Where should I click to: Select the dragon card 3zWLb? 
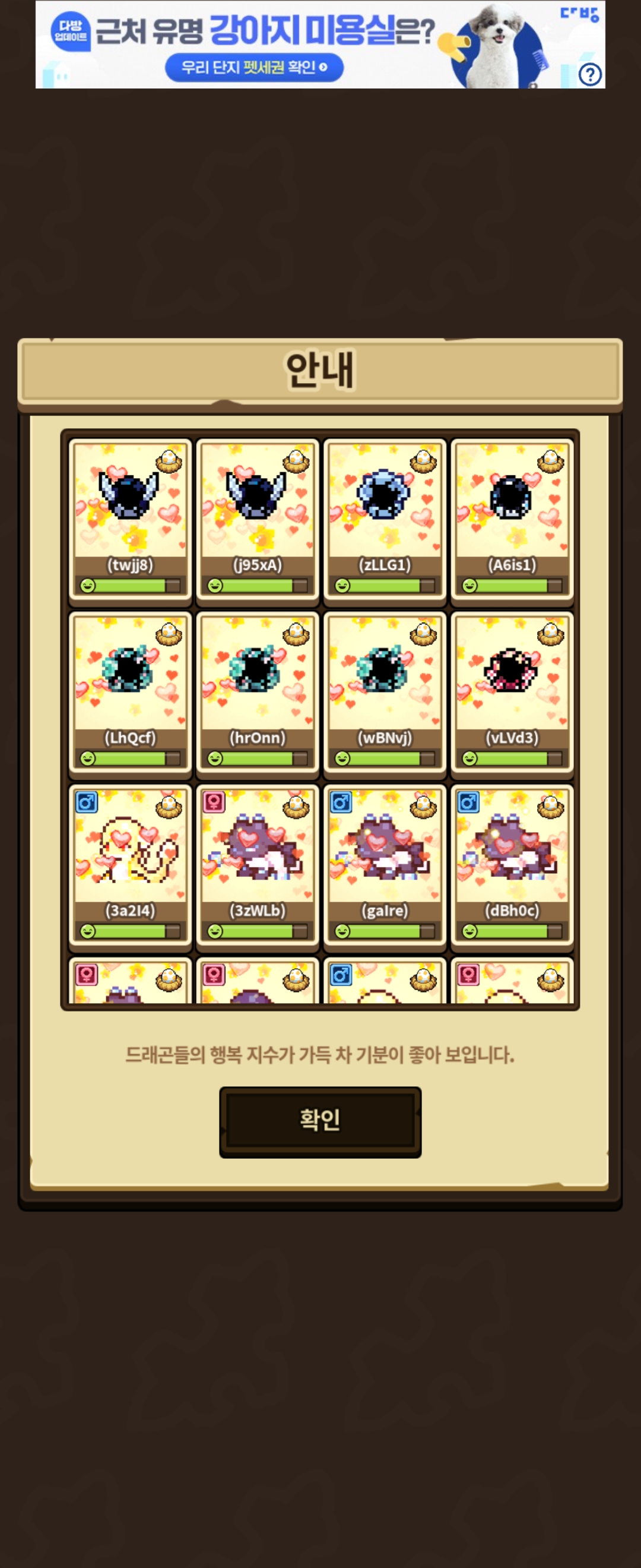point(257,866)
